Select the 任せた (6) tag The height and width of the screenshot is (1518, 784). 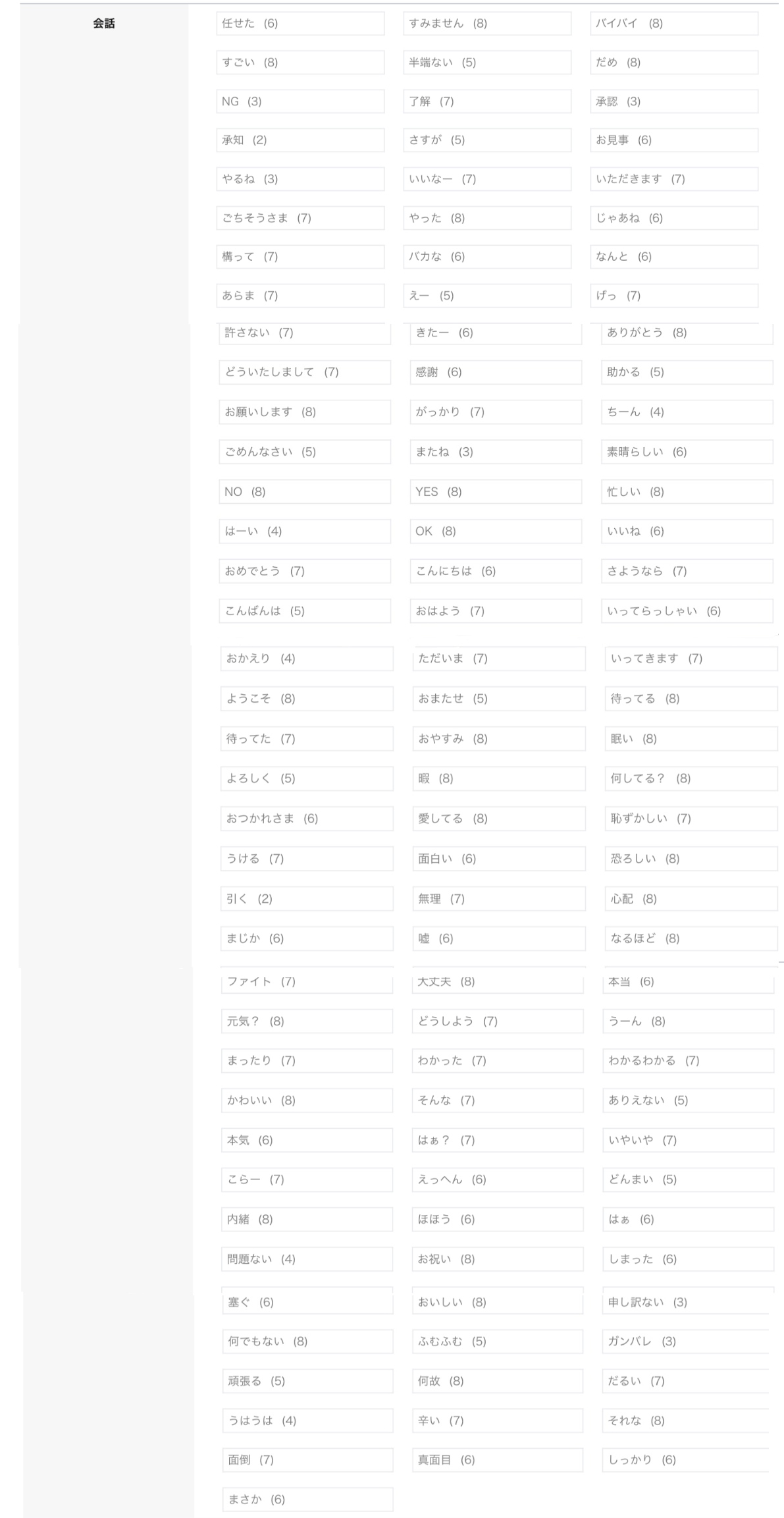point(300,24)
